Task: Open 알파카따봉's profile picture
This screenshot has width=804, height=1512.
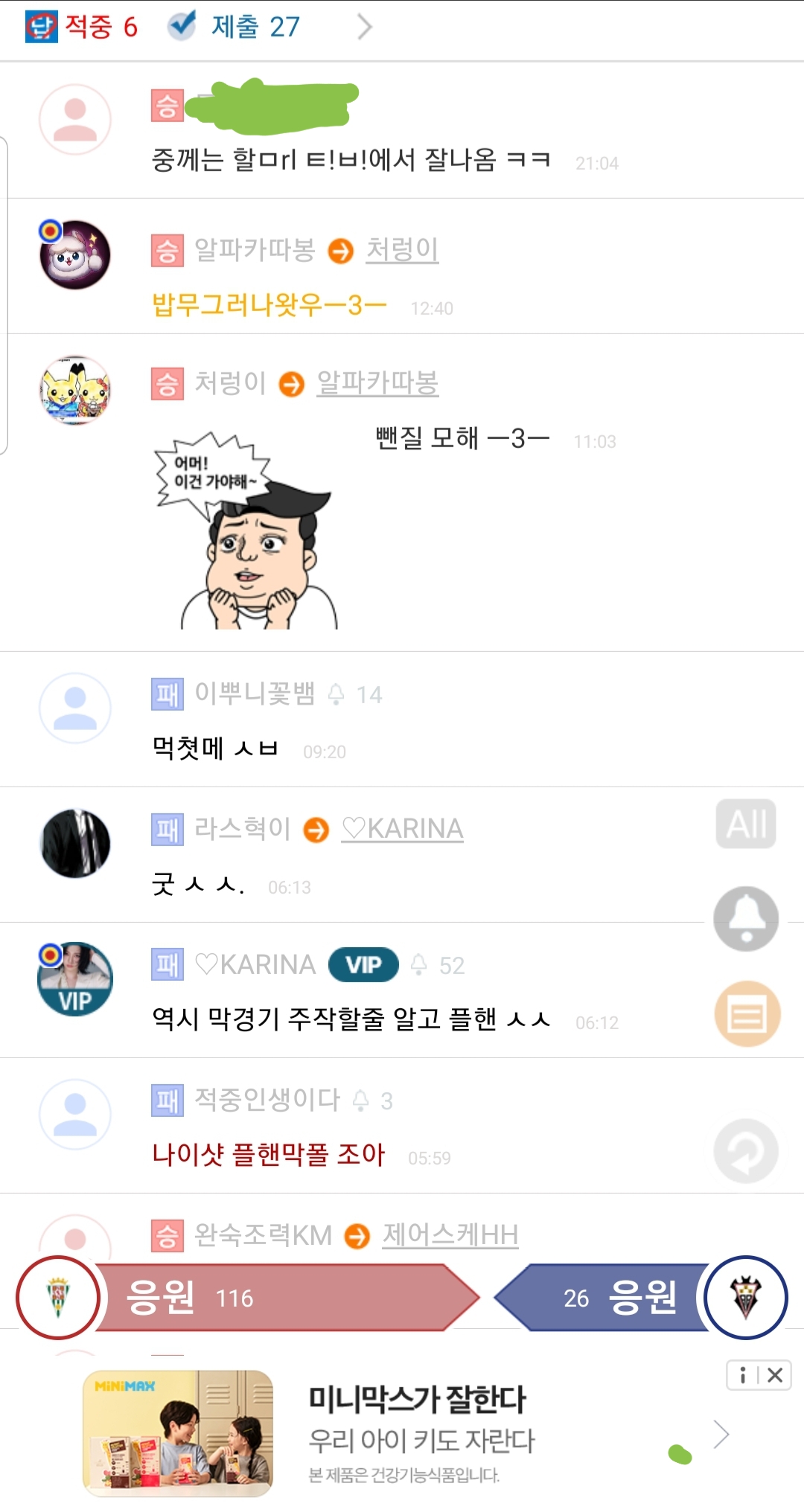Action: click(74, 254)
